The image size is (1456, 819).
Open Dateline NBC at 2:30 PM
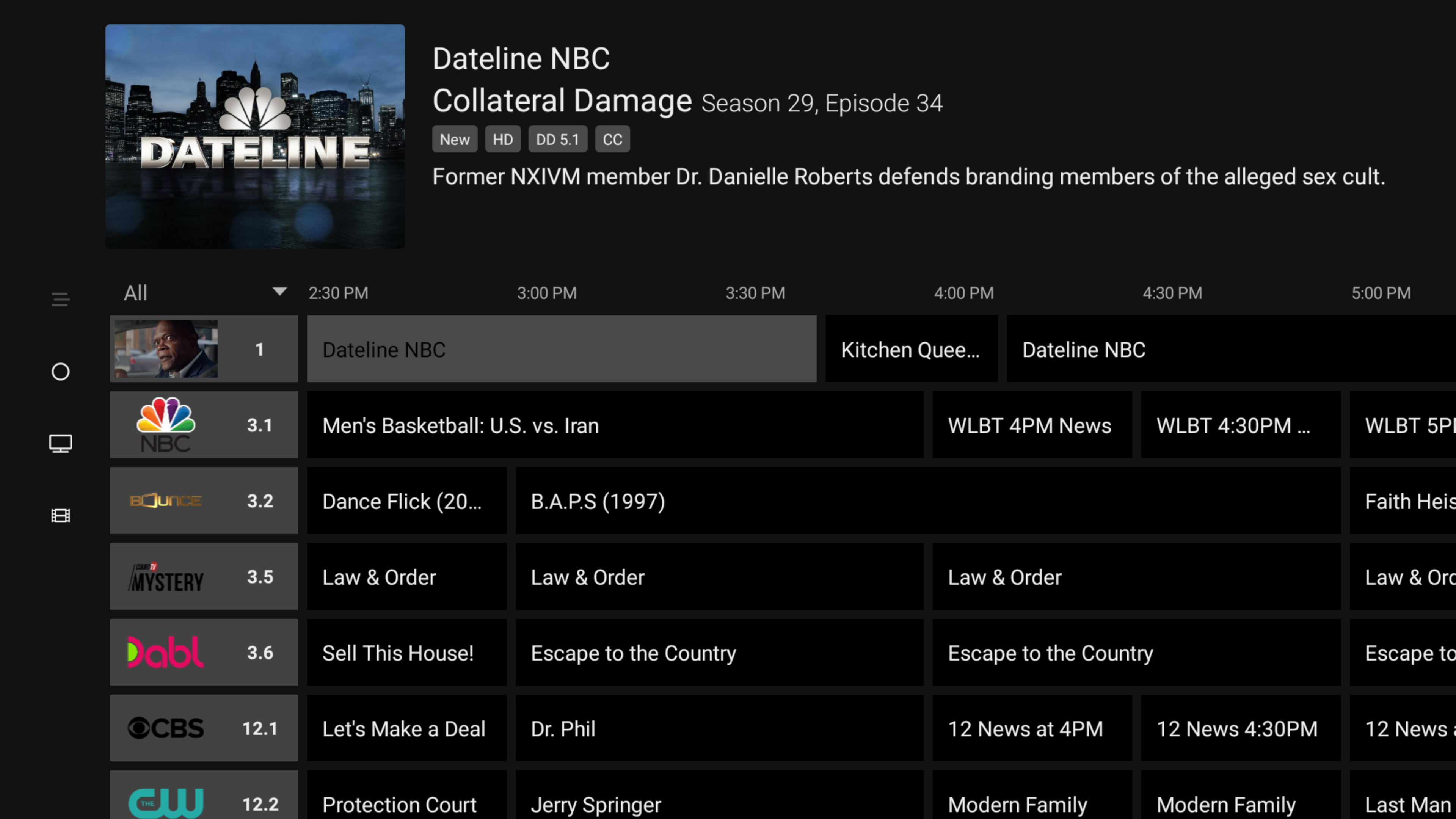coord(561,349)
